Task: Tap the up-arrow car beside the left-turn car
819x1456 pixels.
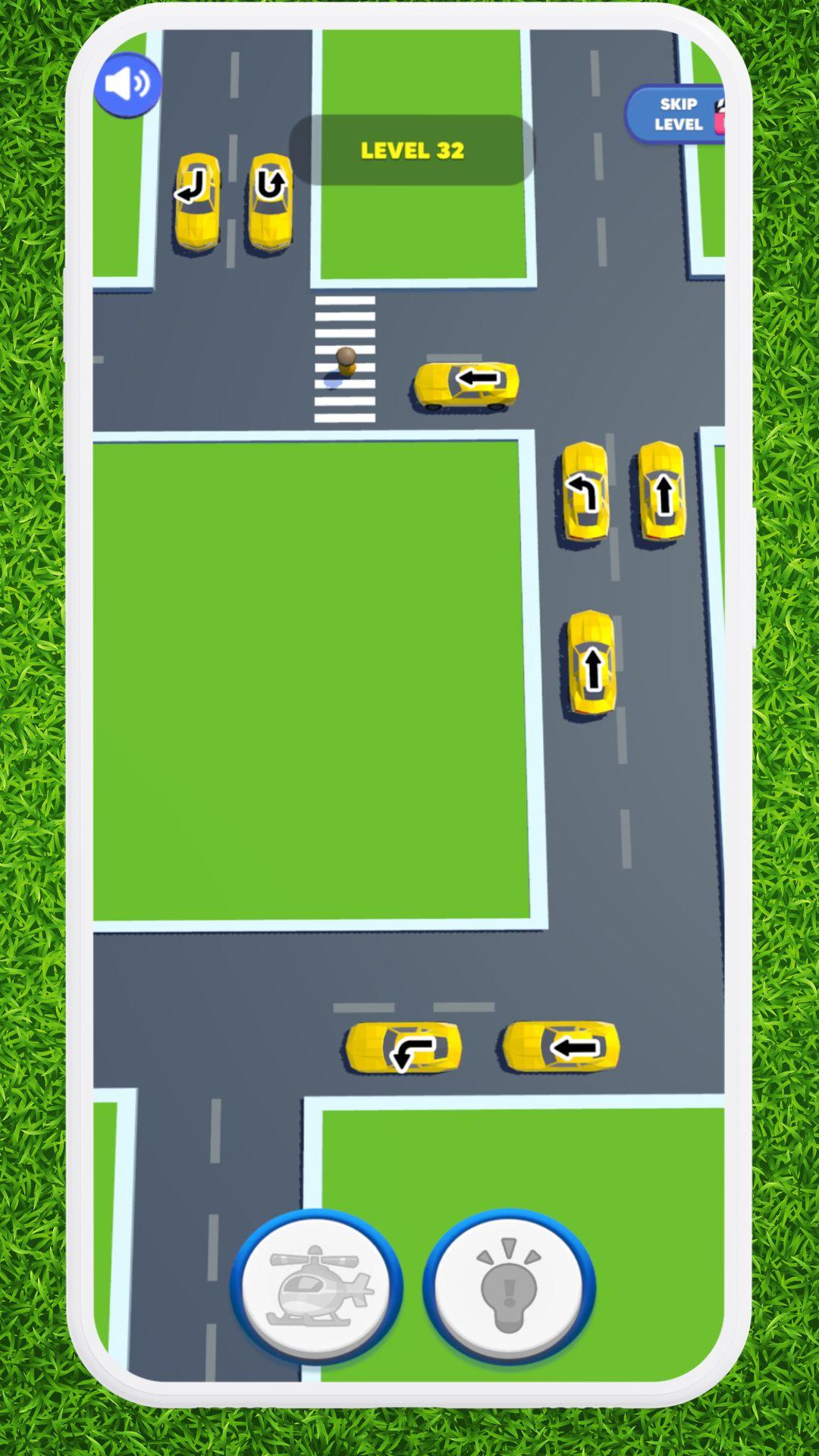Action: (662, 493)
